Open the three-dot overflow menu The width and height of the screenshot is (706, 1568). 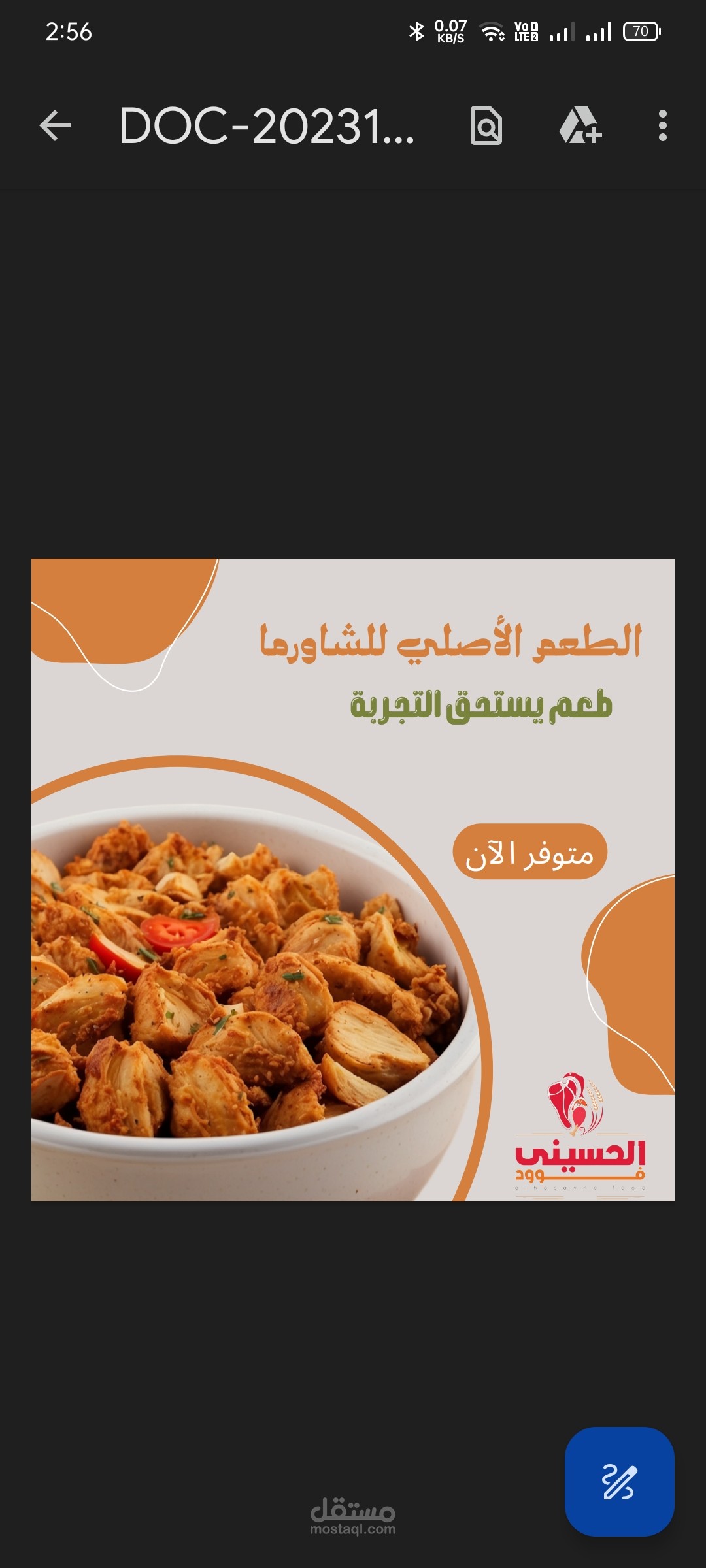(662, 127)
